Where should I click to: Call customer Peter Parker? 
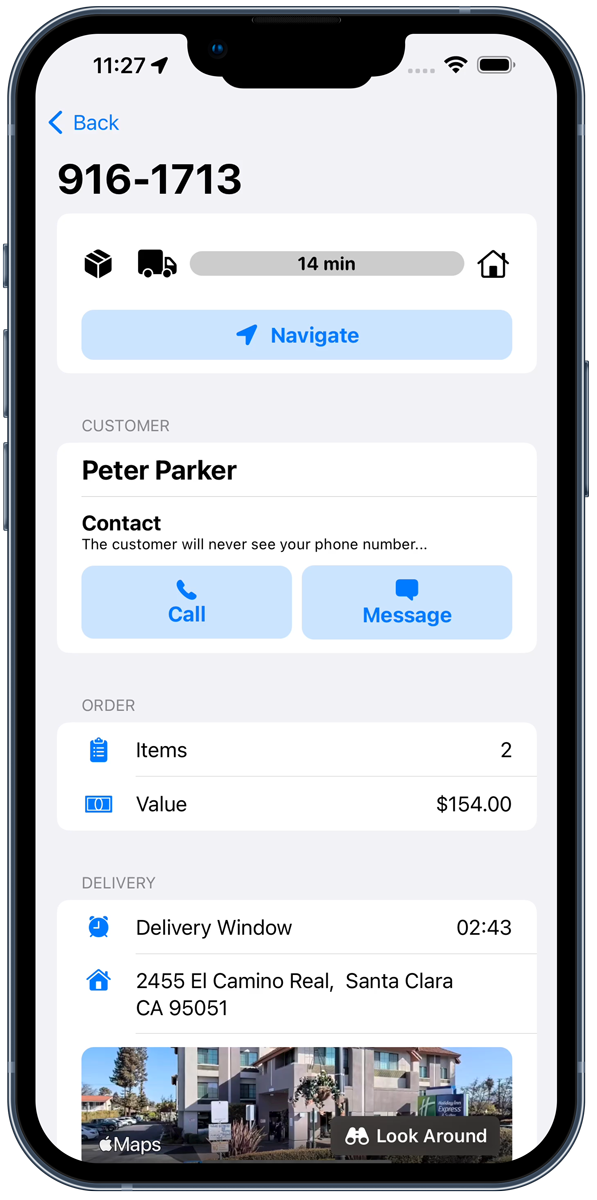coord(187,602)
